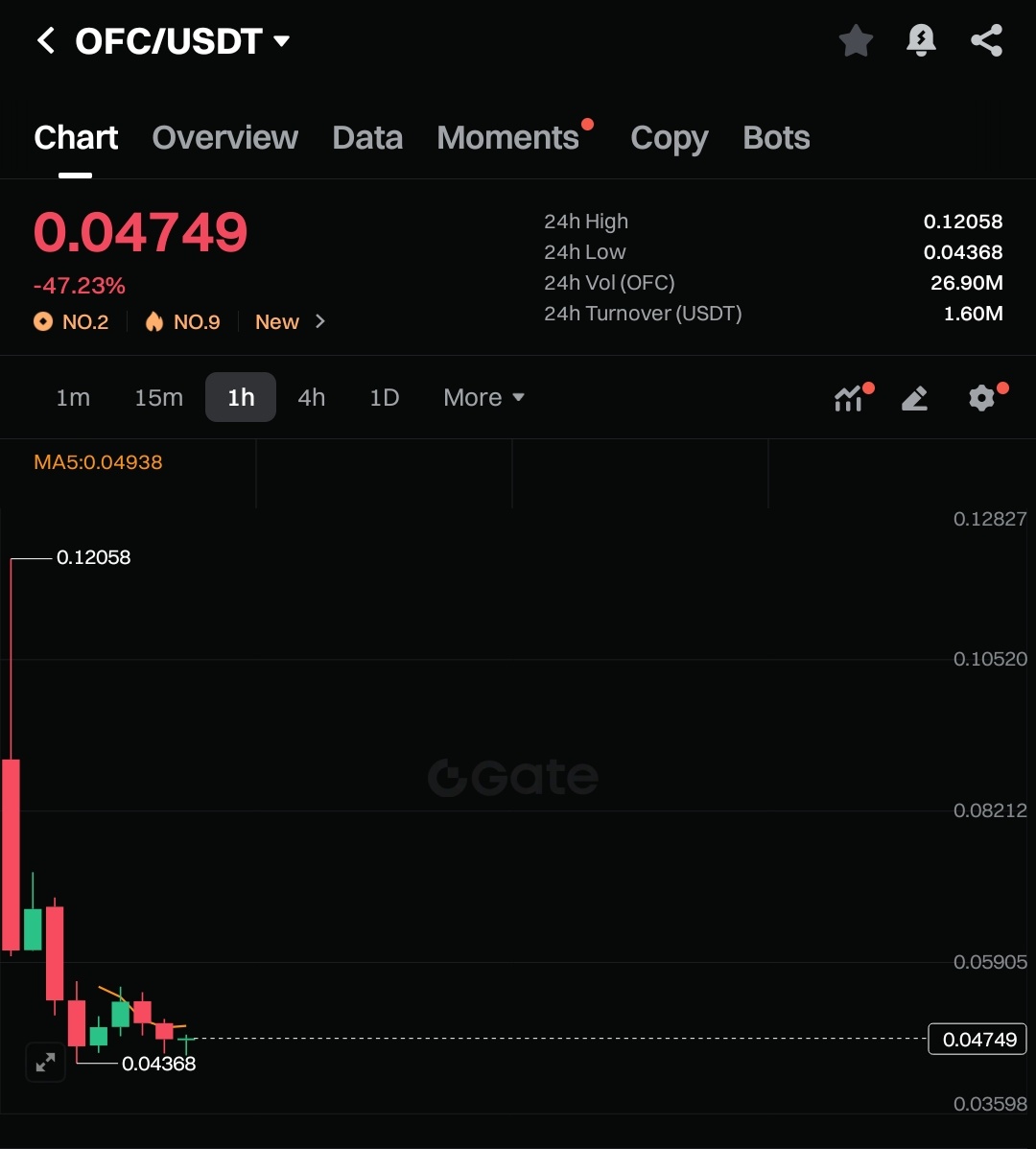The height and width of the screenshot is (1149, 1036).
Task: Expand chart to fullscreen
Action: 45,1062
